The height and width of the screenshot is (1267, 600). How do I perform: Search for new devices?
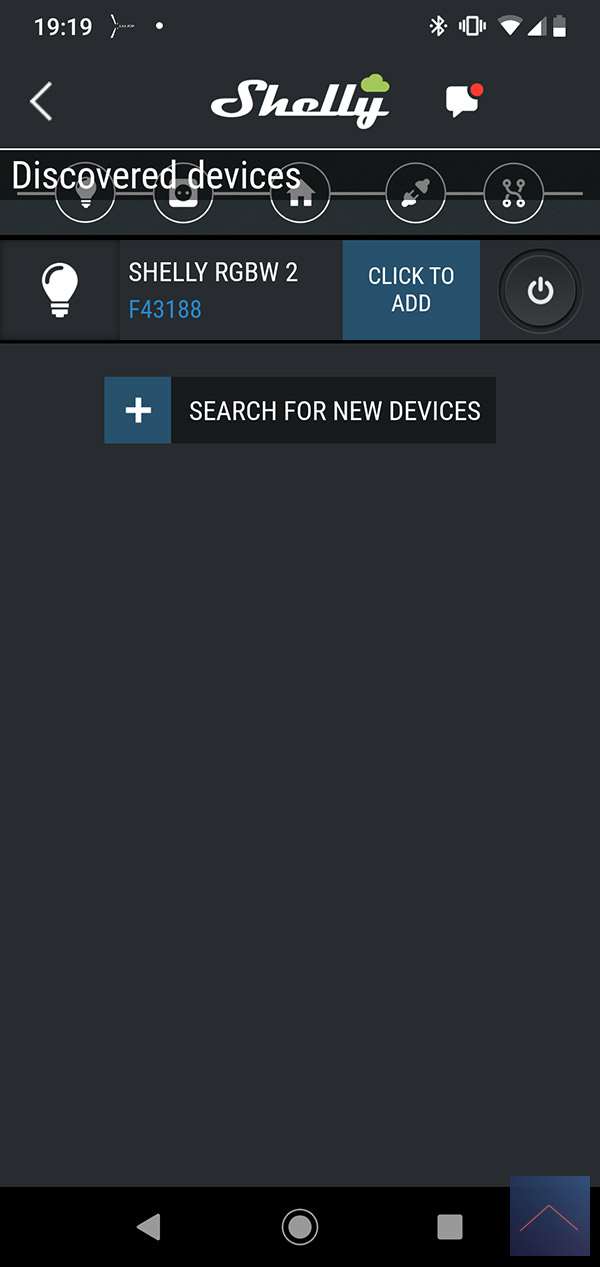point(300,410)
